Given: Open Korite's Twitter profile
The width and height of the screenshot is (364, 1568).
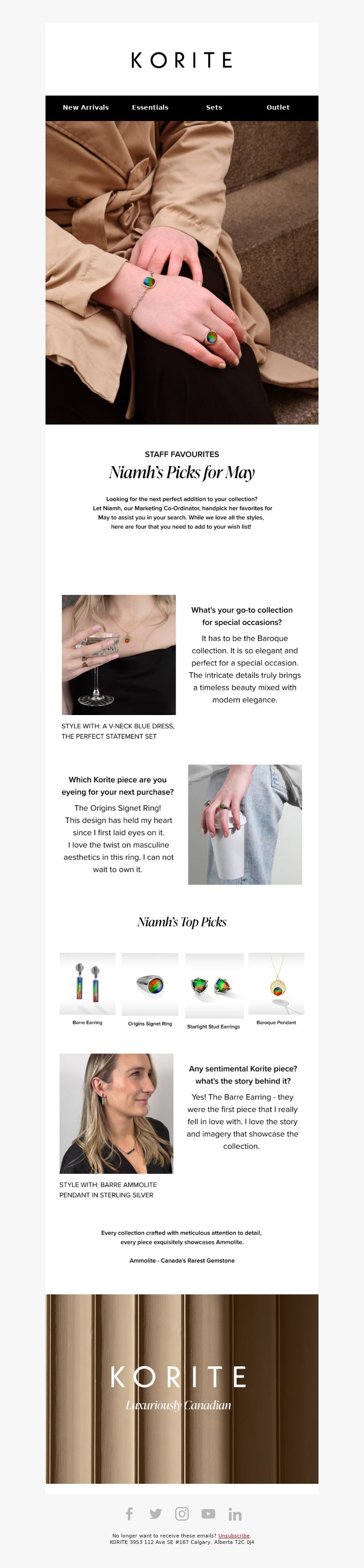Looking at the screenshot, I should pos(156,1513).
